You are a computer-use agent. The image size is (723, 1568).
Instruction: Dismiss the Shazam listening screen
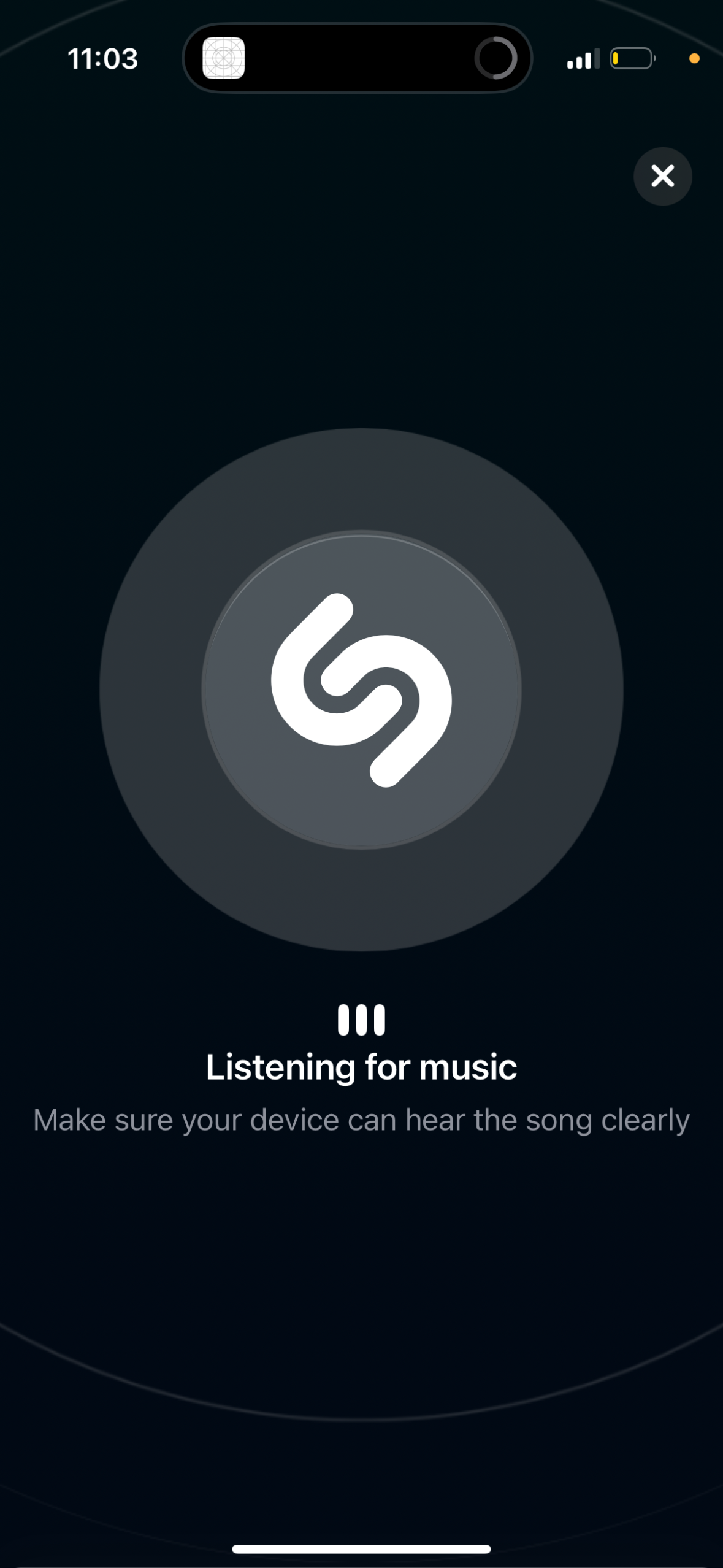(x=662, y=177)
